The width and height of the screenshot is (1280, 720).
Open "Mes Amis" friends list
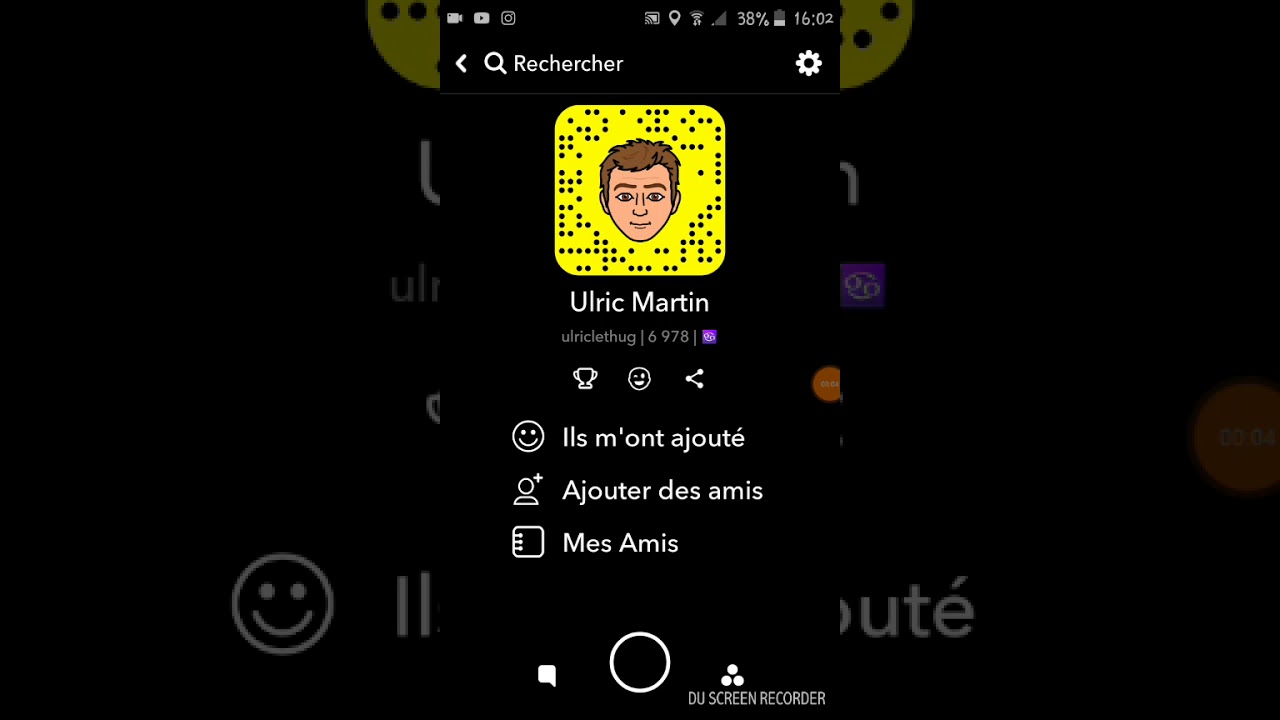(619, 543)
